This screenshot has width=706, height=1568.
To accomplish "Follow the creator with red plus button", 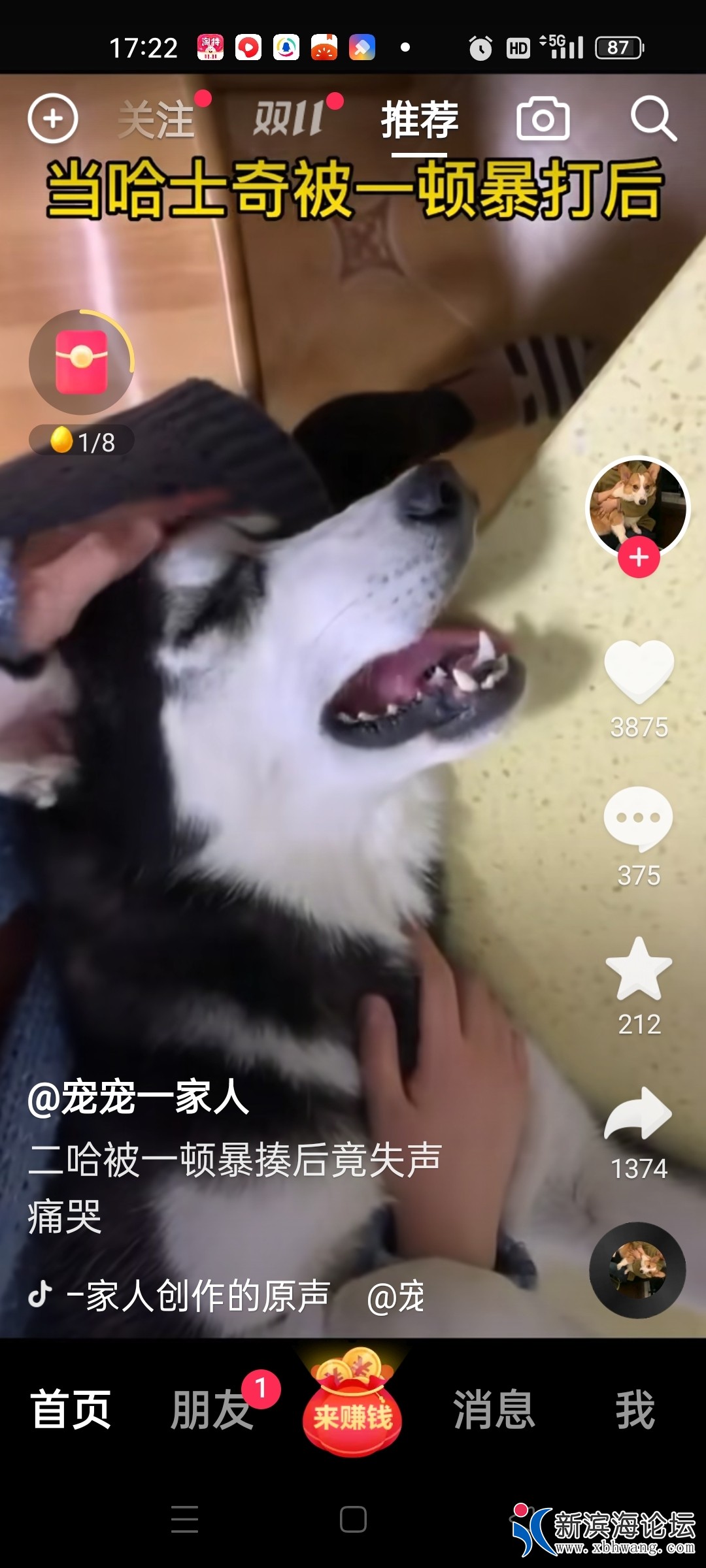I will point(639,557).
